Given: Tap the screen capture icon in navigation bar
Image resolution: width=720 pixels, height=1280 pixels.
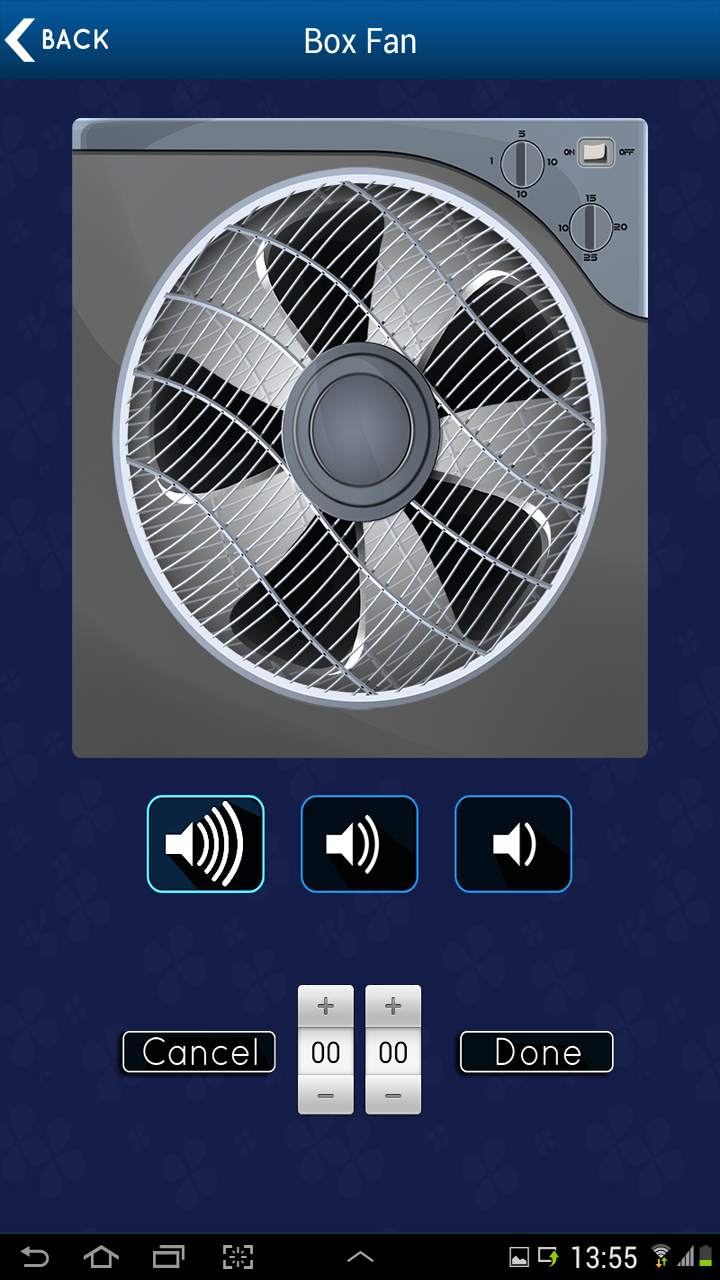Looking at the screenshot, I should (240, 1255).
